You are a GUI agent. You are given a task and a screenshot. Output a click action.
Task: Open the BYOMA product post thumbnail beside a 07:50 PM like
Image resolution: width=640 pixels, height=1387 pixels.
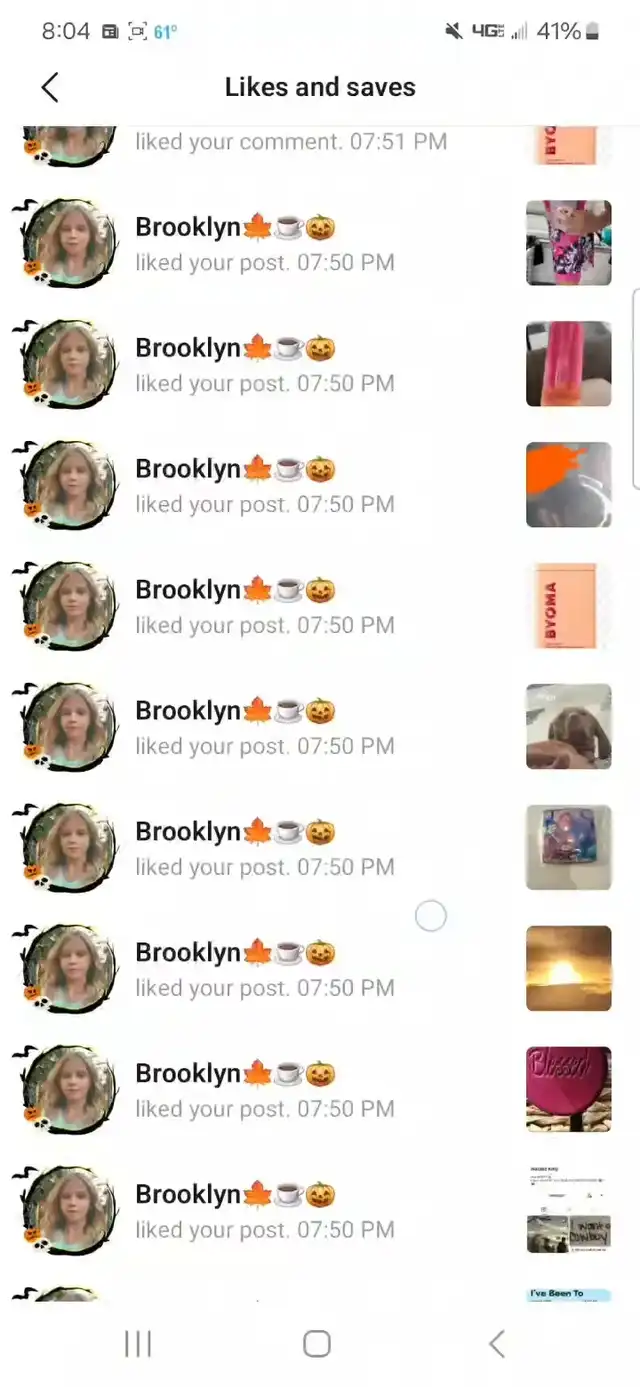pyautogui.click(x=568, y=605)
